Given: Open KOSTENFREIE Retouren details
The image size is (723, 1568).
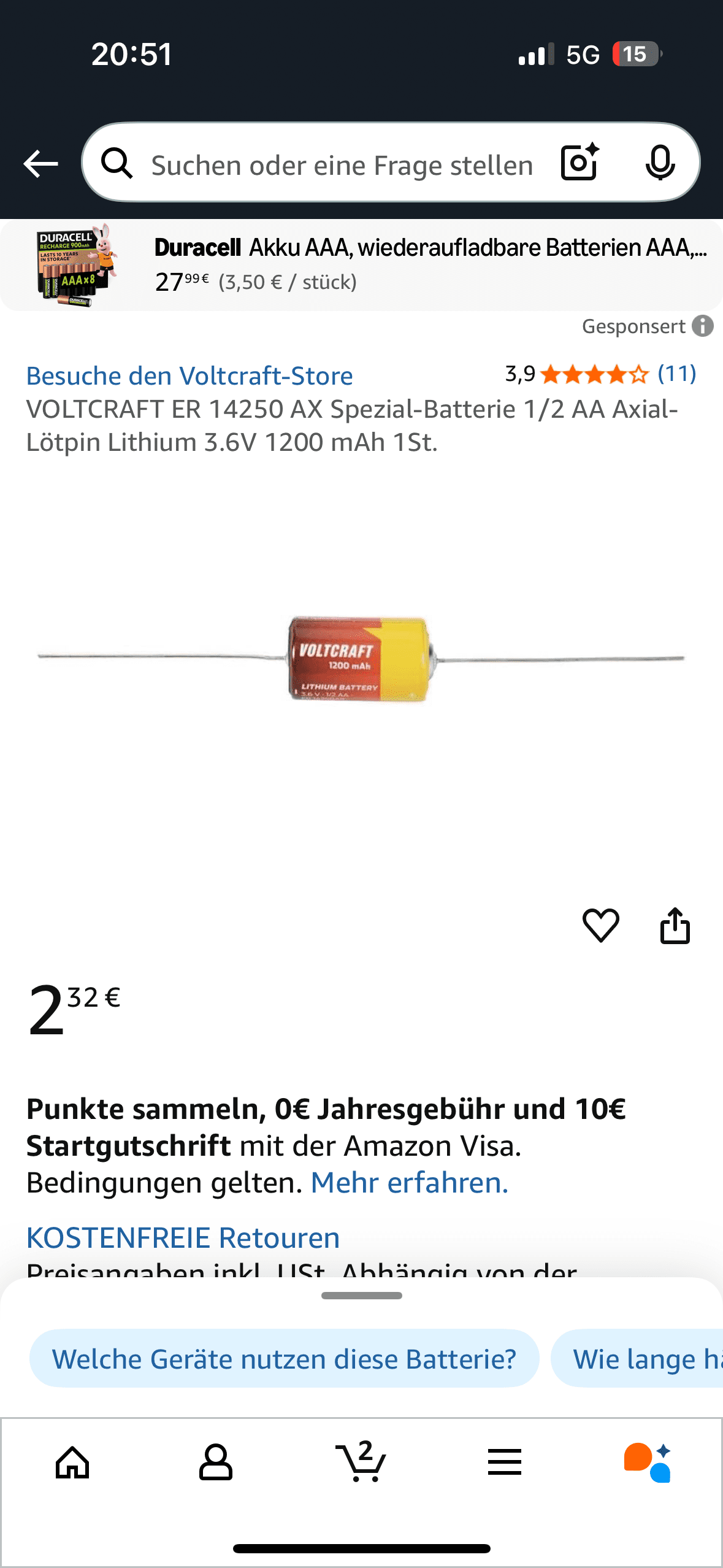Looking at the screenshot, I should (183, 1237).
